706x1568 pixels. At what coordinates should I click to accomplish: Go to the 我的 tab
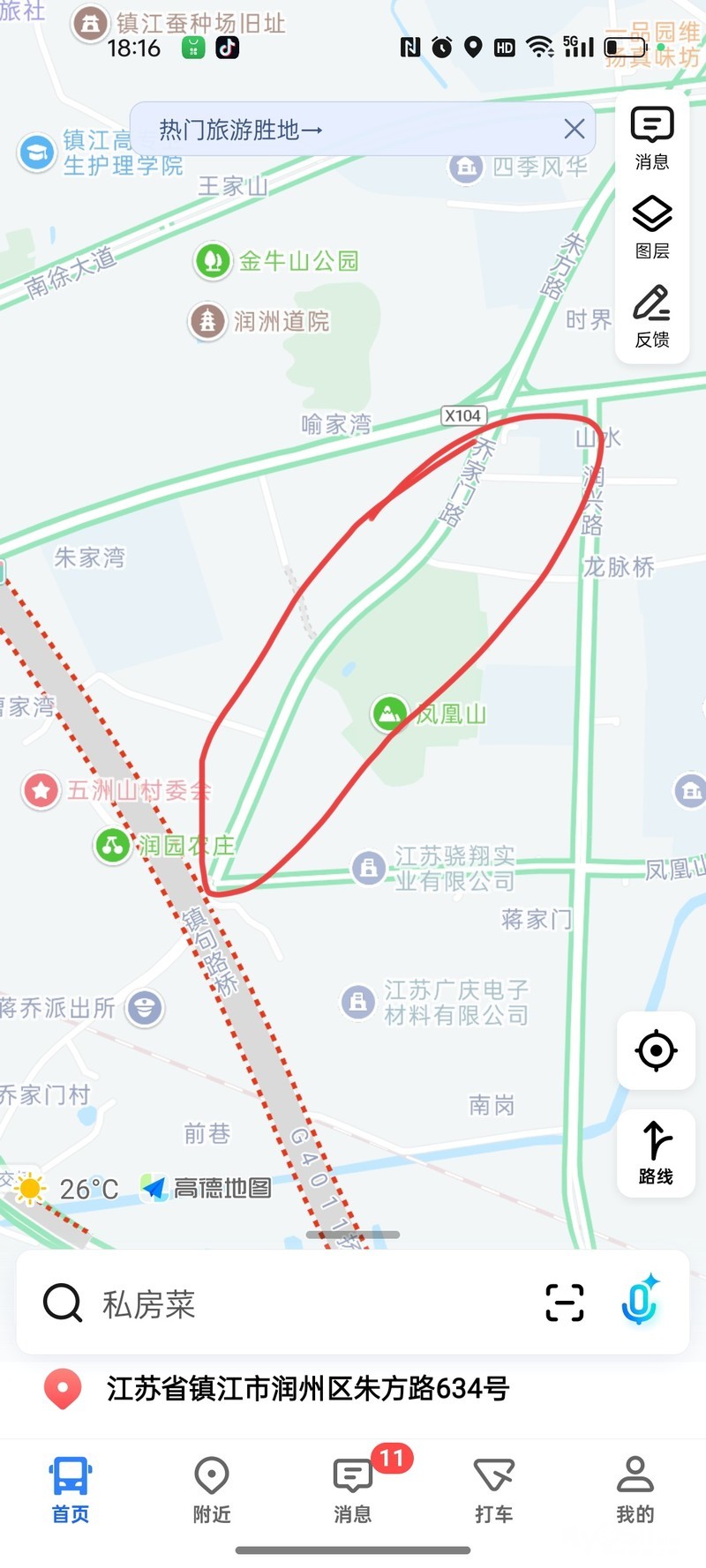[635, 1490]
